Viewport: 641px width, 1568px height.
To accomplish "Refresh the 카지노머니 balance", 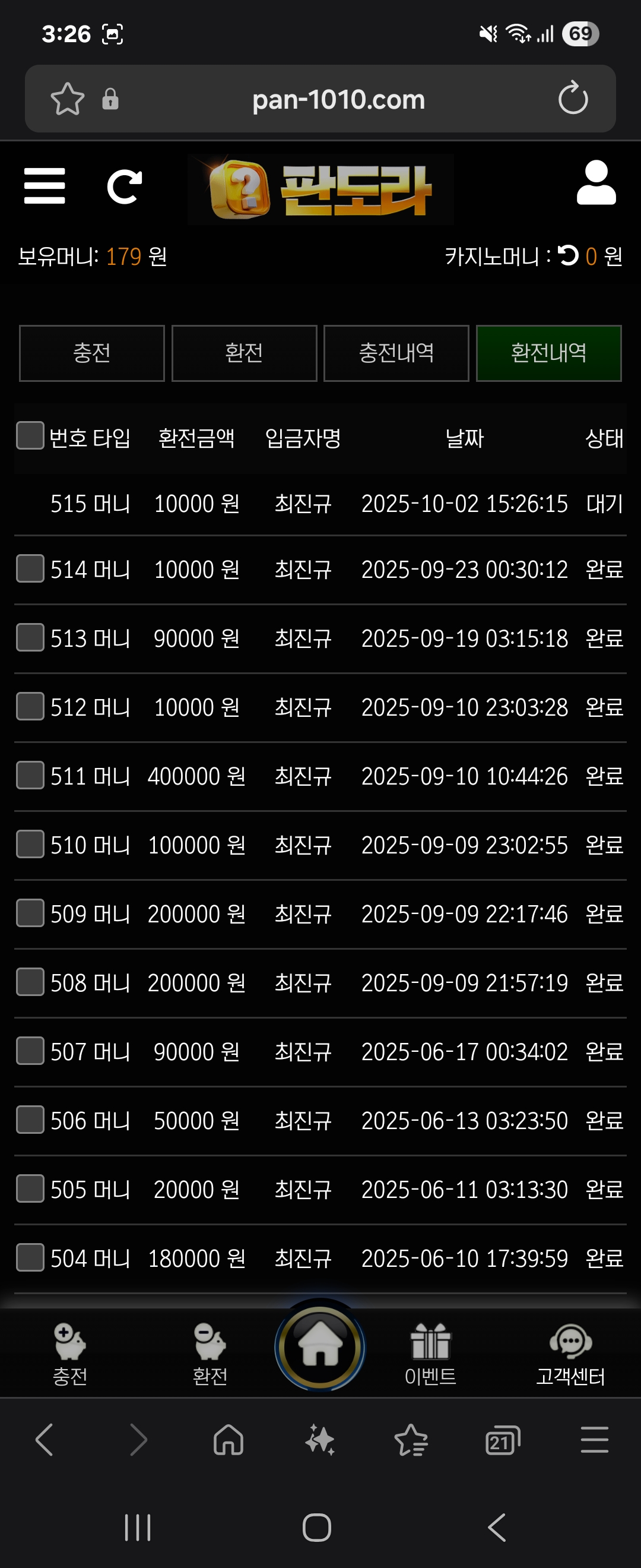I will coord(568,255).
